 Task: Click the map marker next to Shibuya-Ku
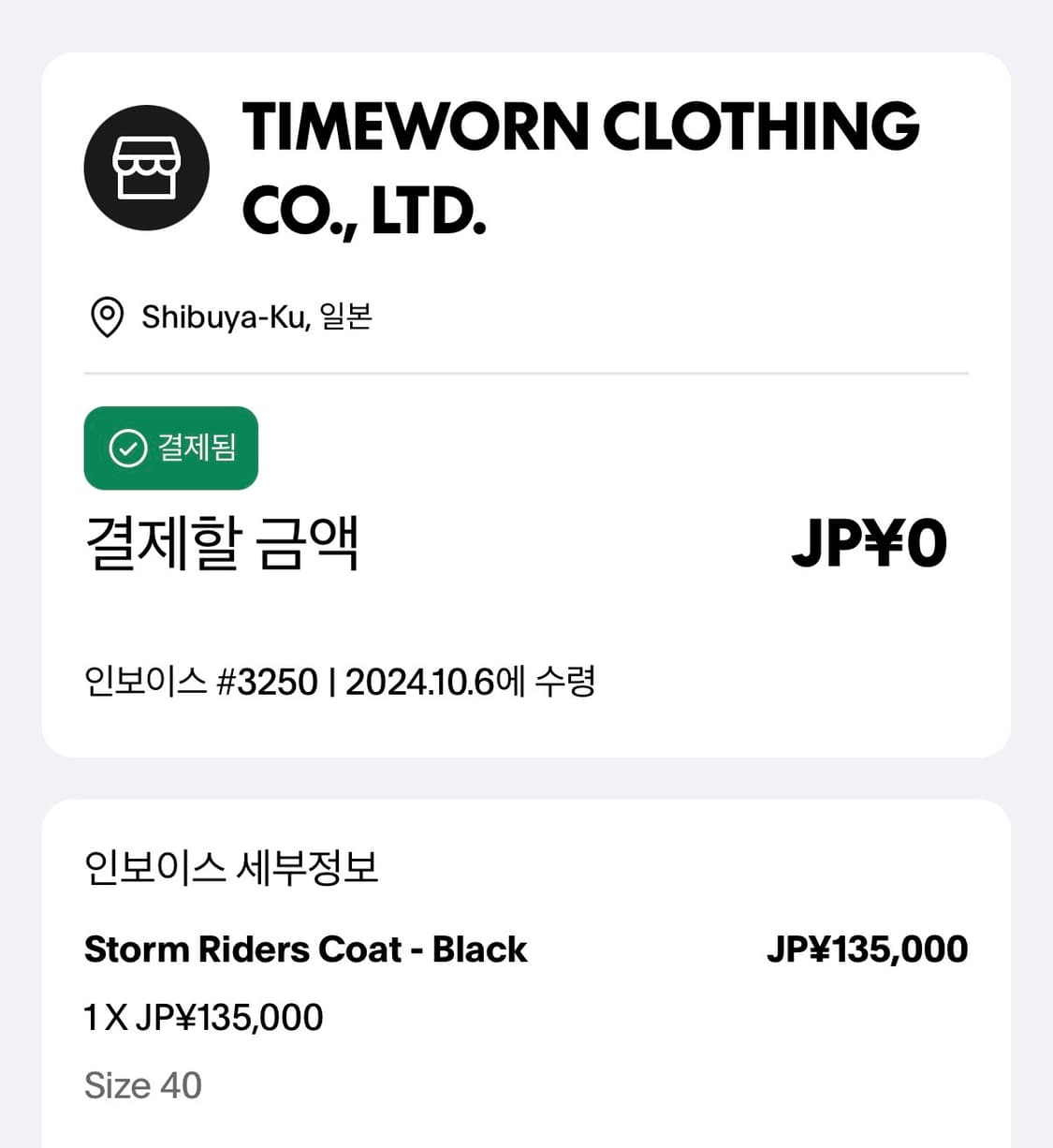pos(107,317)
